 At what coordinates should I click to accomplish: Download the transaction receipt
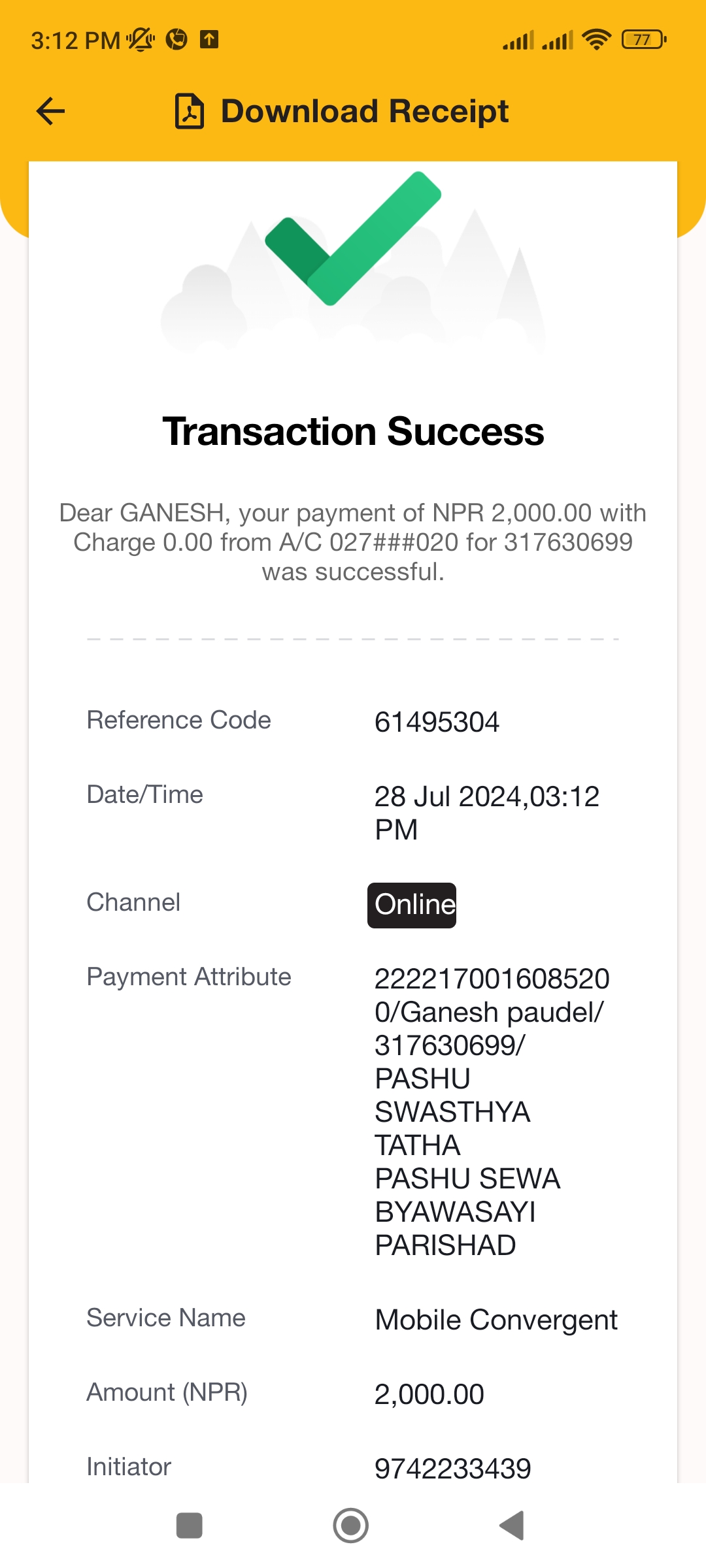tap(341, 111)
